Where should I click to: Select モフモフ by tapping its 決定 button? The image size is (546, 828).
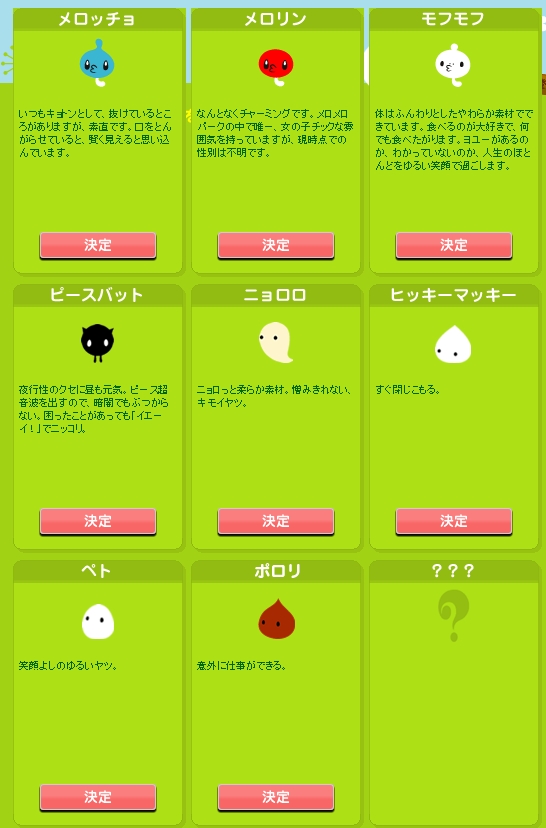click(x=454, y=245)
